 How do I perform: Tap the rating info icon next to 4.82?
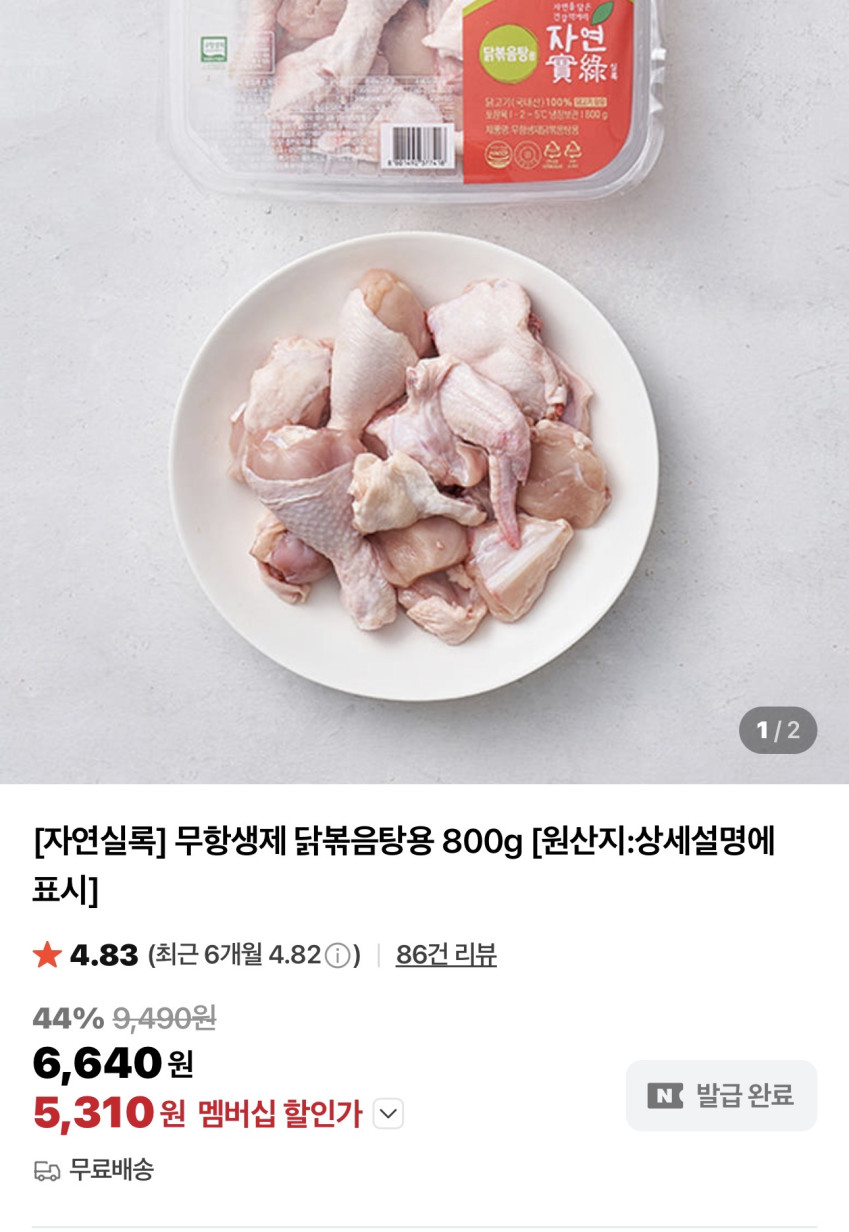coord(338,956)
